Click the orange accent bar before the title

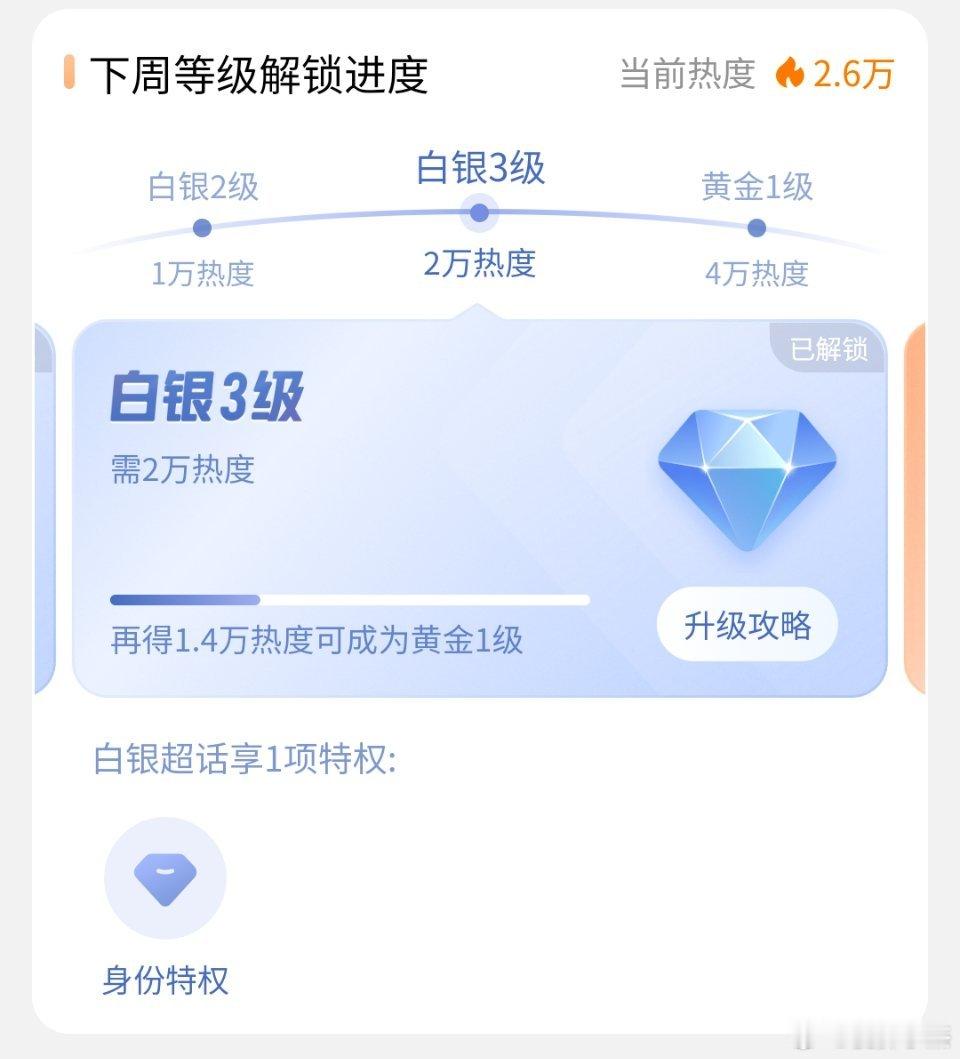[68, 72]
